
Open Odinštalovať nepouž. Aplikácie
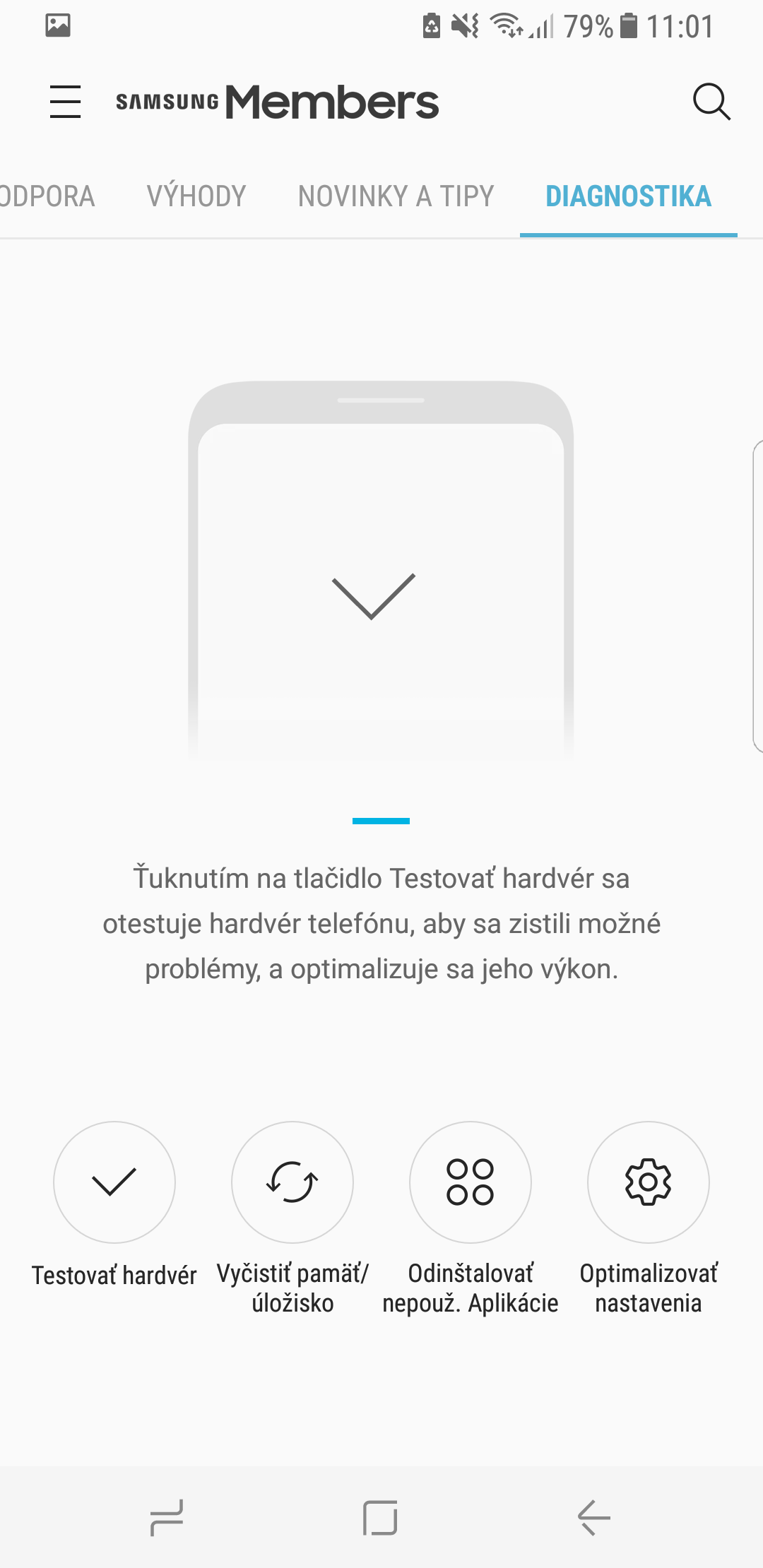471,1182
